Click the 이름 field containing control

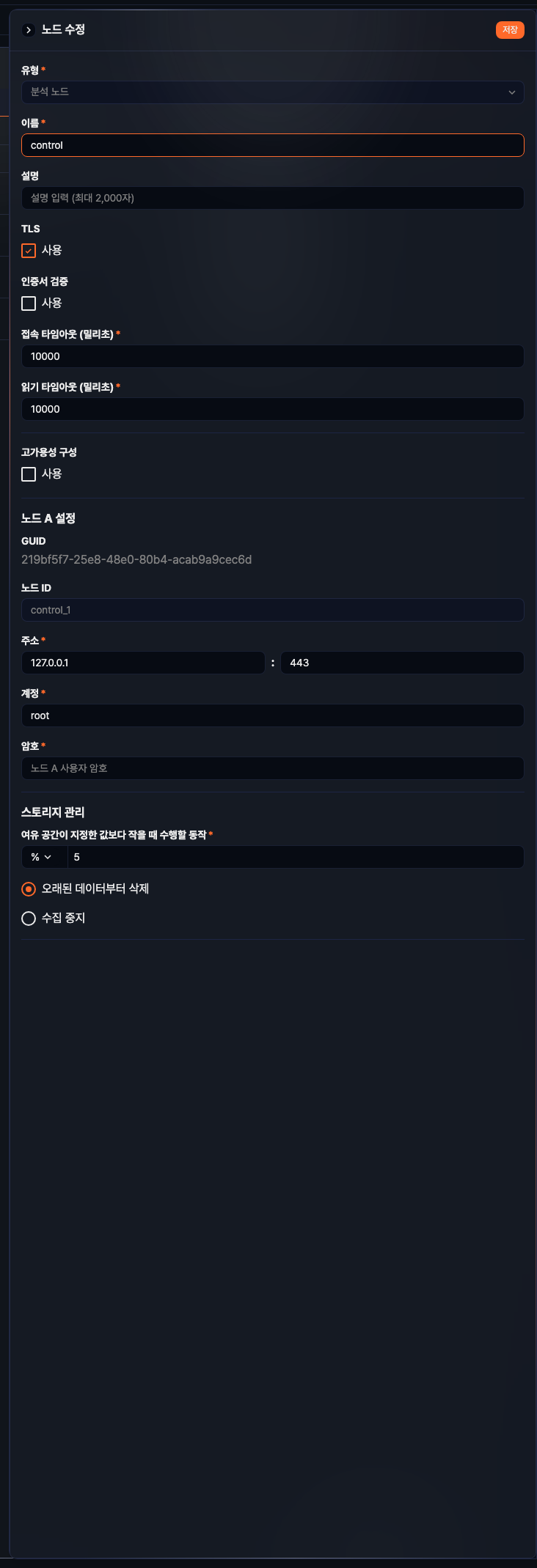273,145
